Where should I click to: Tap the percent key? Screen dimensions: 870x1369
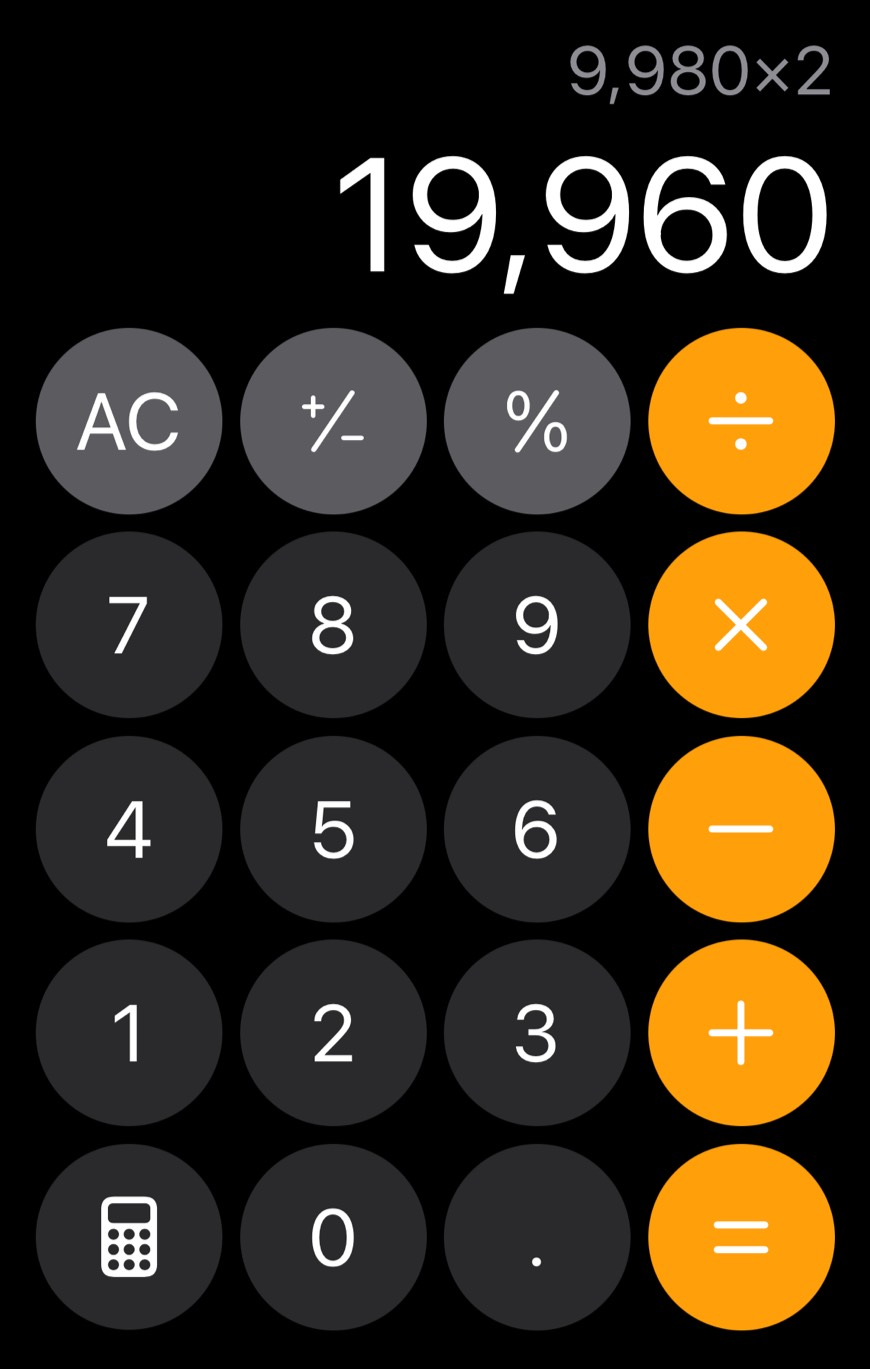coord(537,421)
